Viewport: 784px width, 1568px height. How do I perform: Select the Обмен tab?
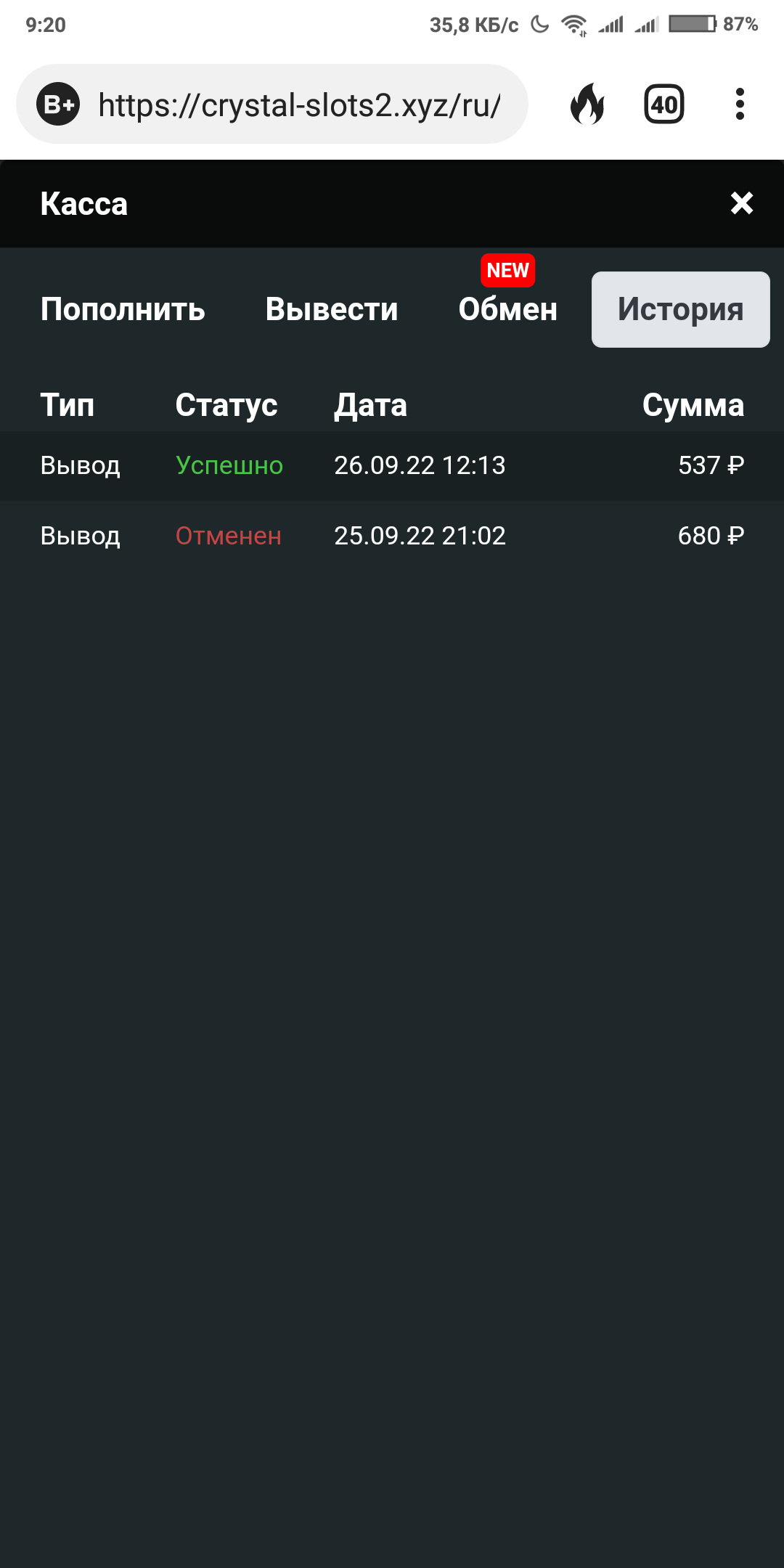click(x=507, y=309)
